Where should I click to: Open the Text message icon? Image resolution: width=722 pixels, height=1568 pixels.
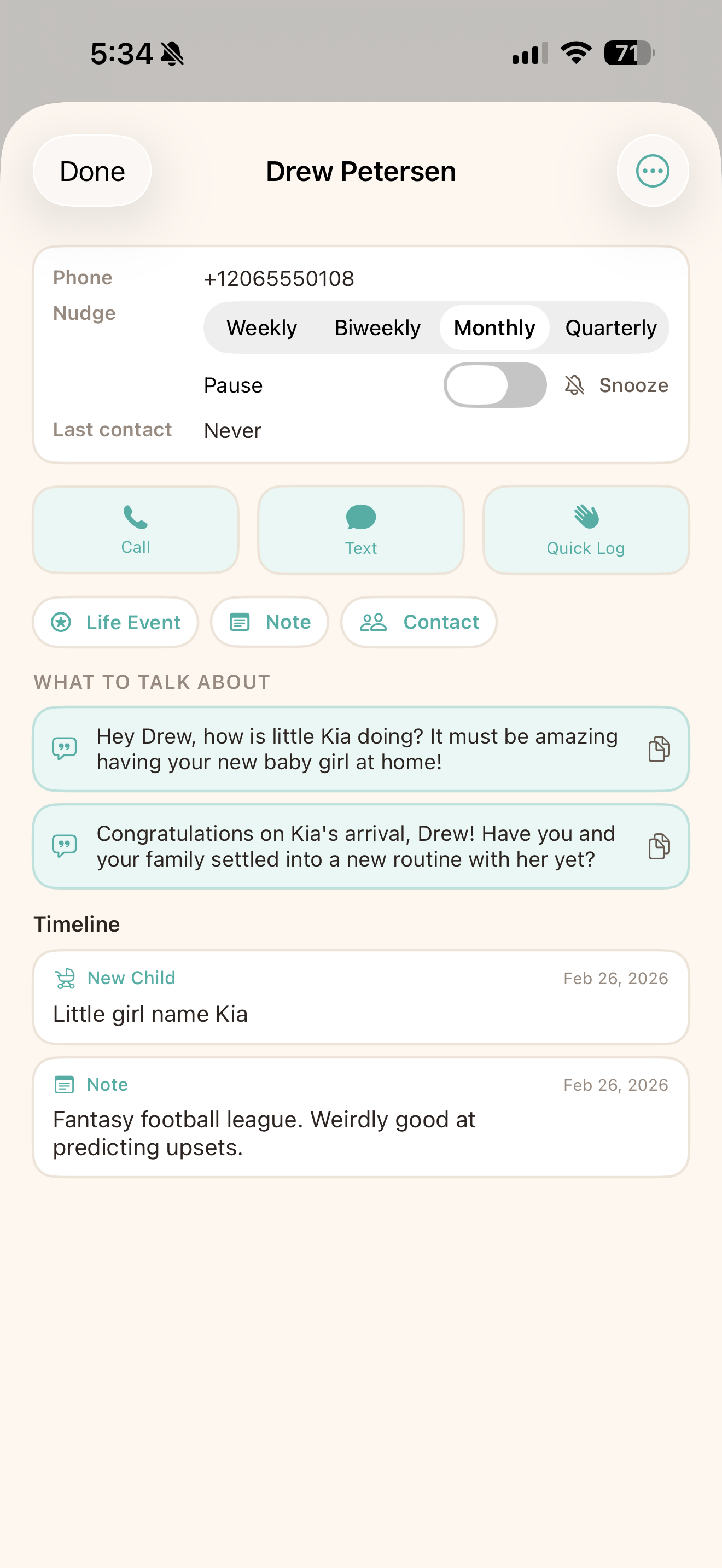coord(360,519)
